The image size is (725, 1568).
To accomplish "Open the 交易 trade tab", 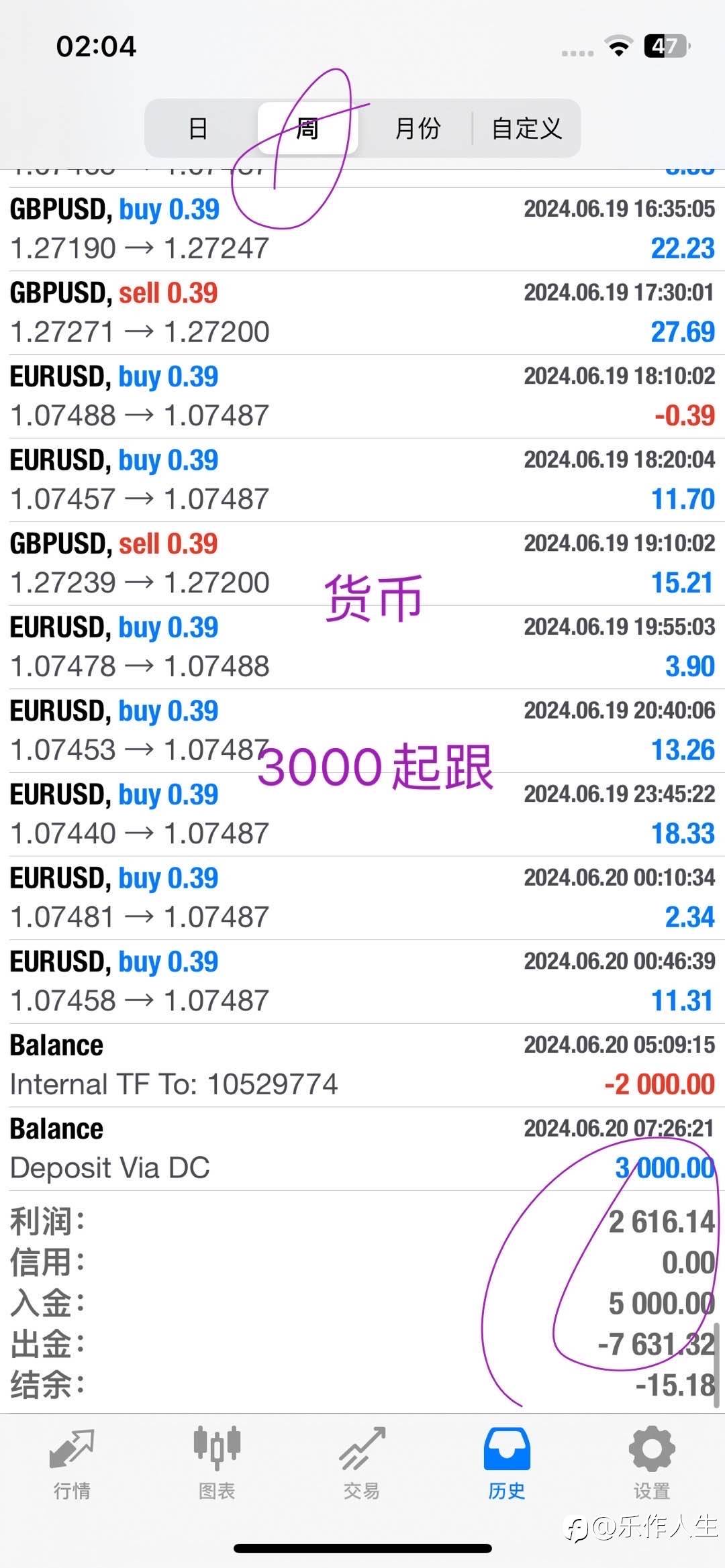I will coord(362,1463).
